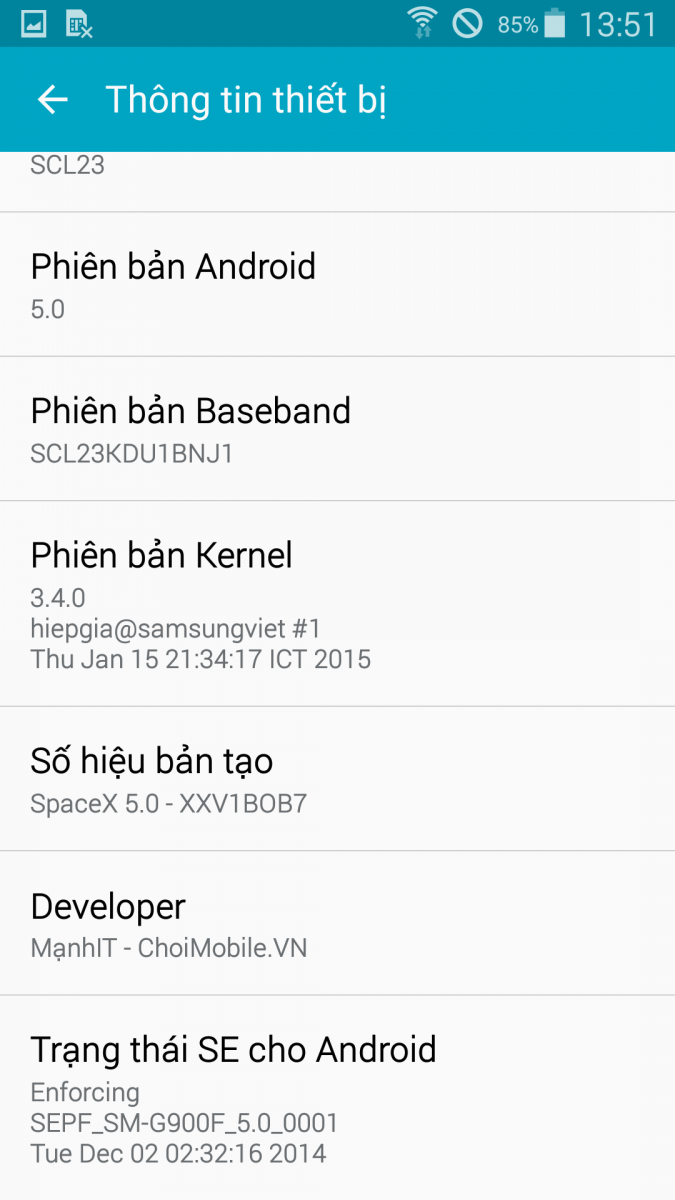675x1200 pixels.
Task: Tap the Số hiệu bản tạo row
Action: click(337, 779)
